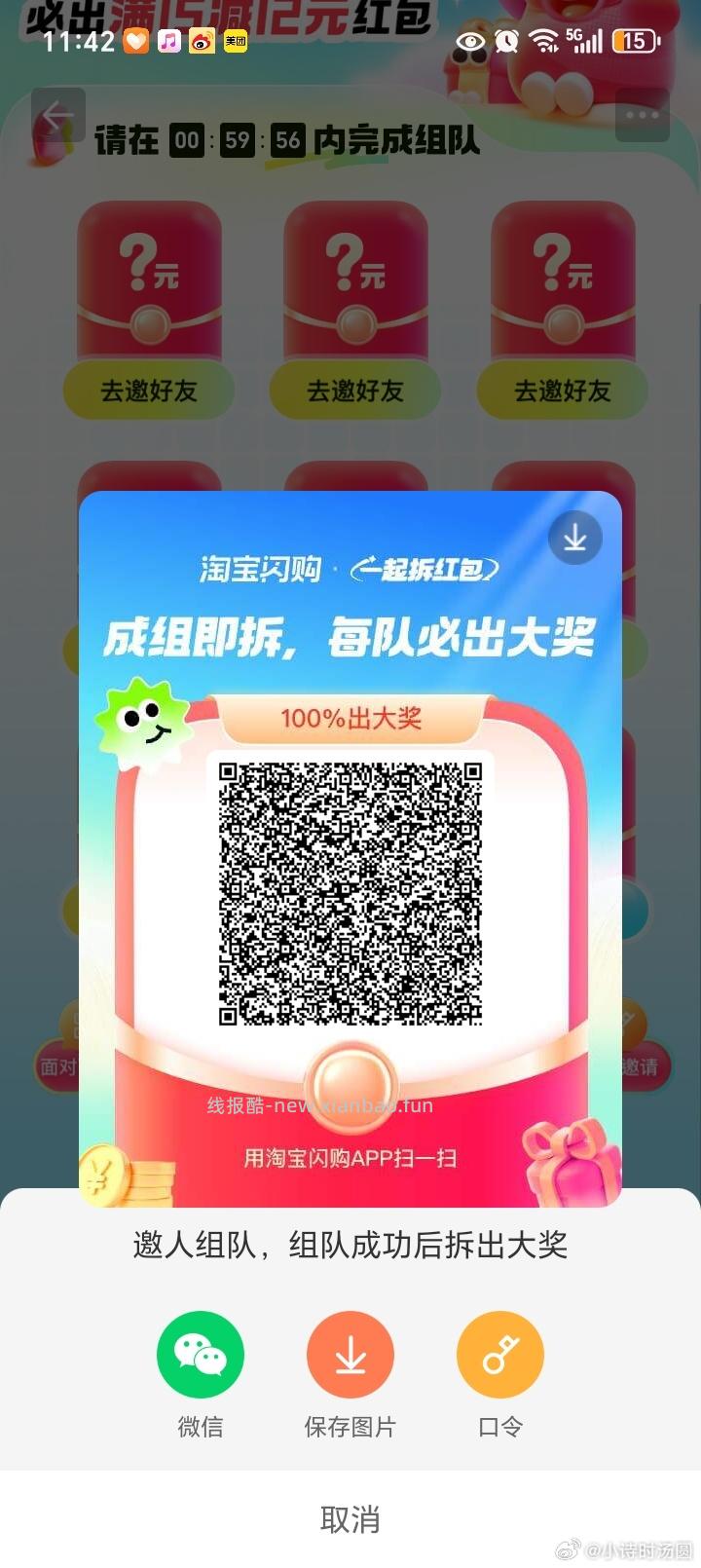Tap the 保存图片 download icon

coord(350,1353)
